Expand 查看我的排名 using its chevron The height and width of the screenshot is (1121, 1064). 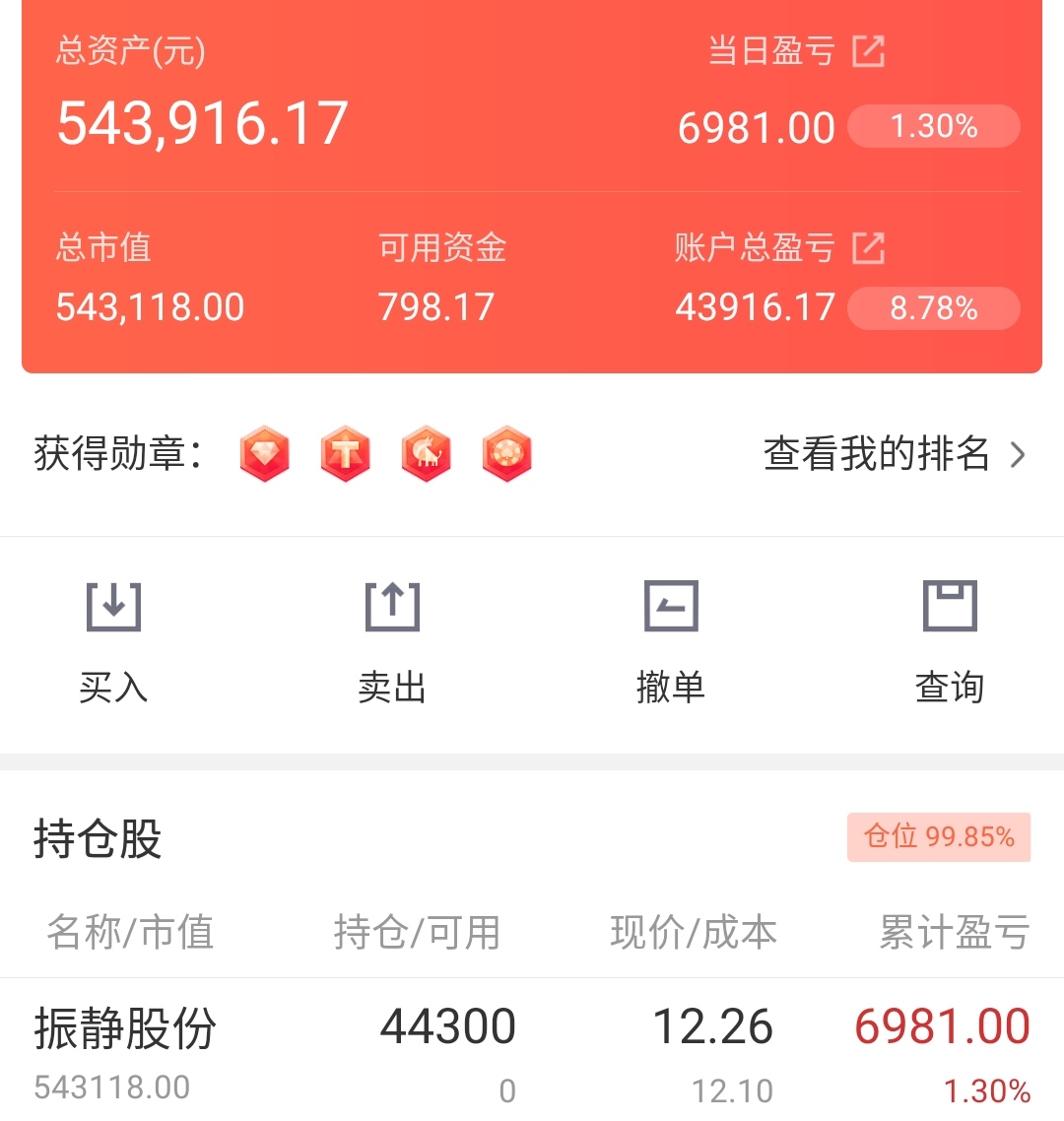[x=1020, y=456]
